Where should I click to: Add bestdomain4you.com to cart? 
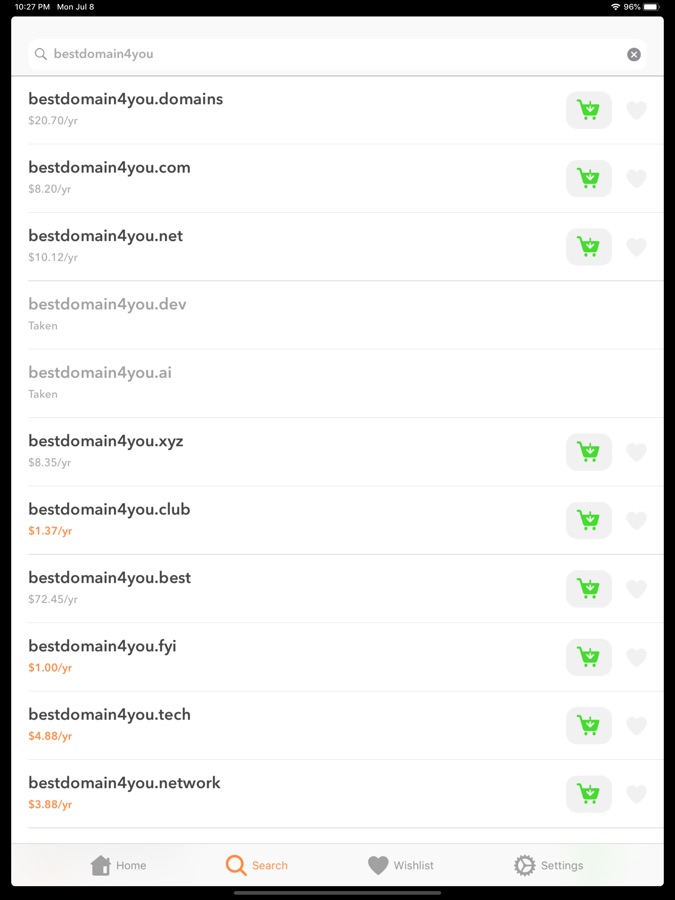pyautogui.click(x=589, y=178)
